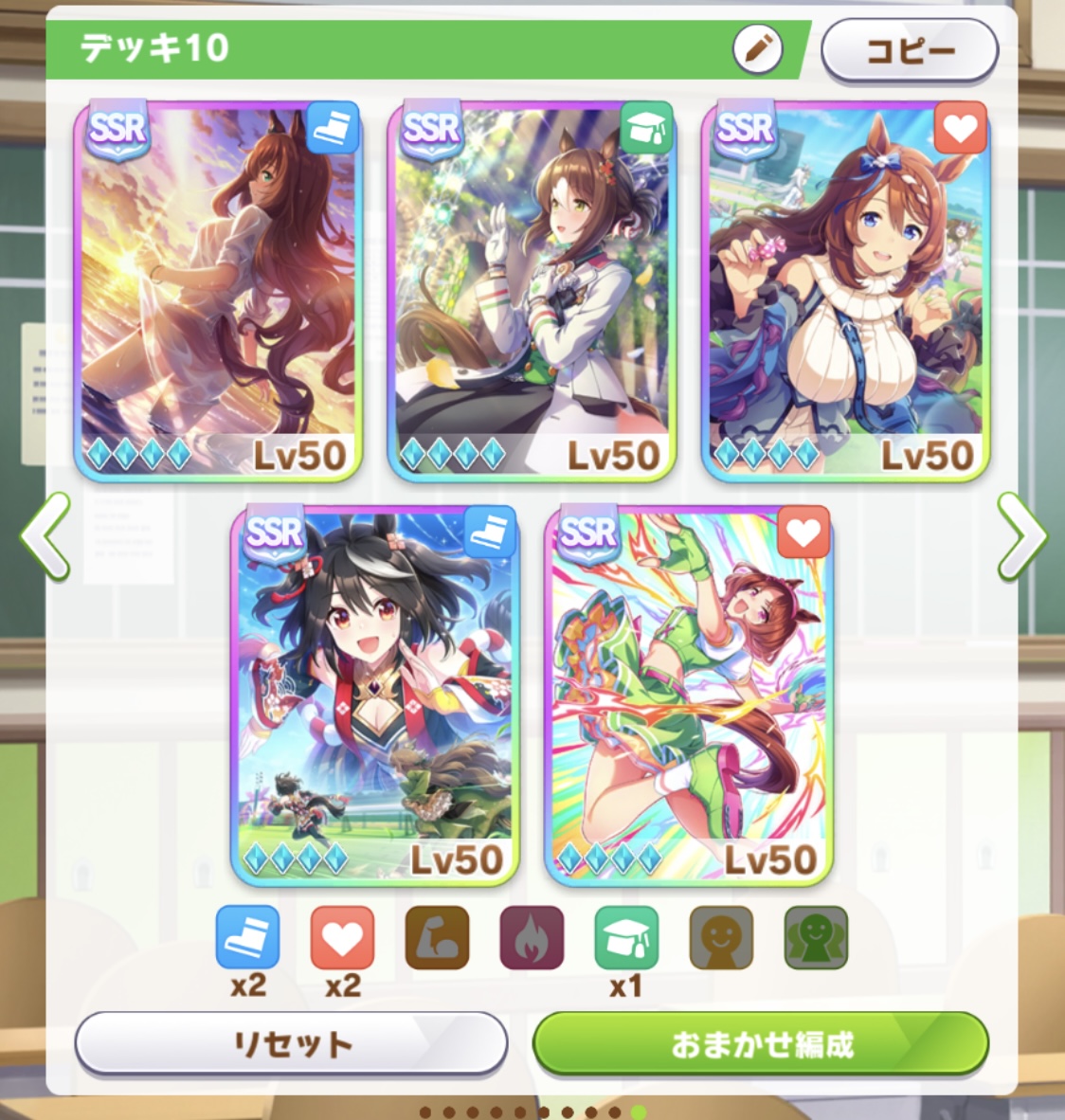This screenshot has width=1065, height=1120.
Task: Go to the previous deck
Action: [45, 536]
